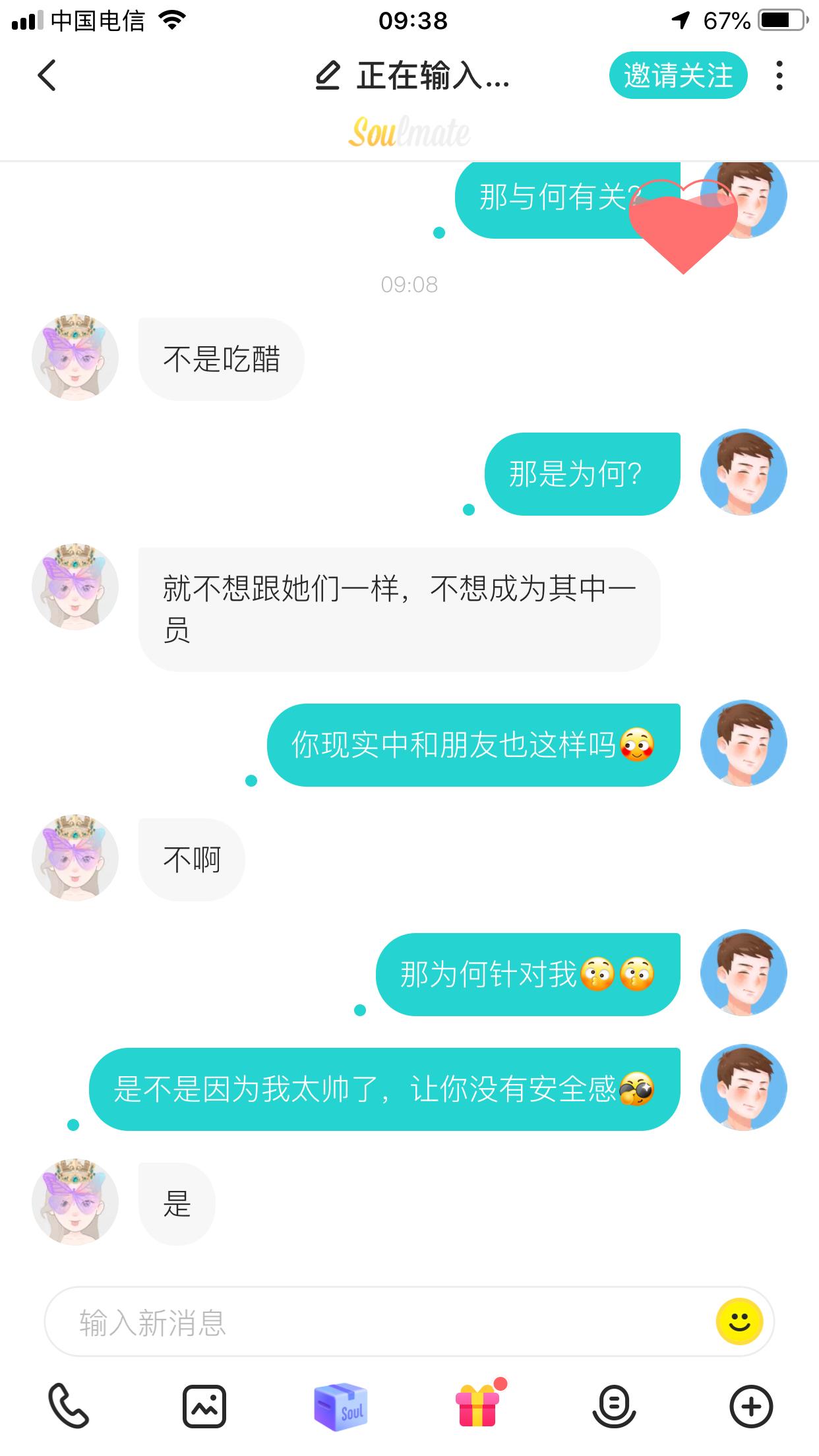Record a voice message
Screen dimensions: 819x1456
pyautogui.click(x=614, y=1406)
